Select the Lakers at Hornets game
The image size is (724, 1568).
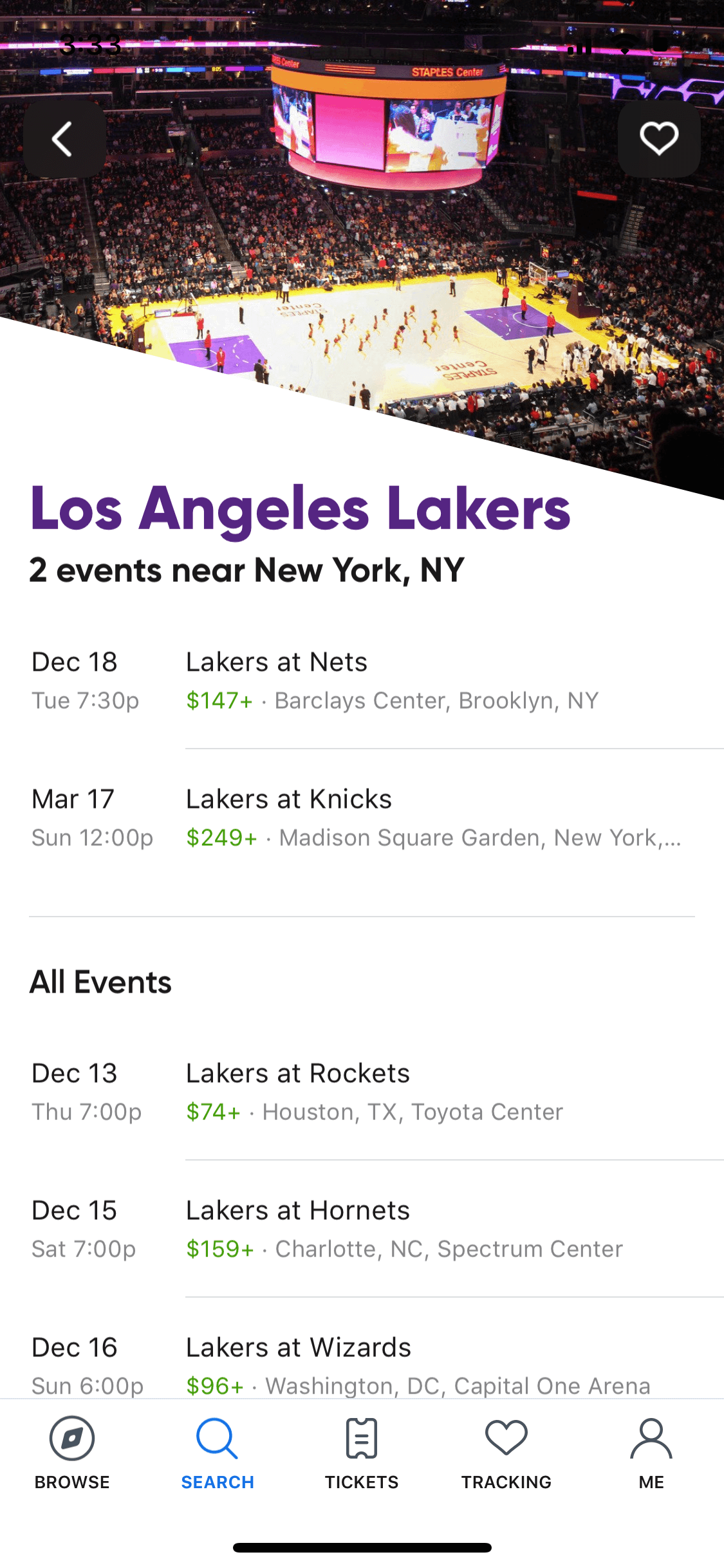point(362,1229)
